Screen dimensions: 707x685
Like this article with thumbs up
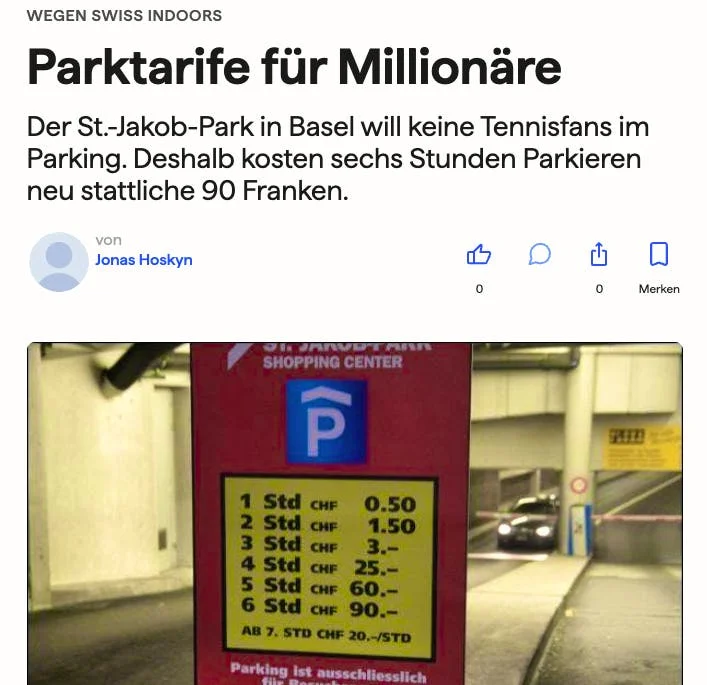click(x=479, y=255)
